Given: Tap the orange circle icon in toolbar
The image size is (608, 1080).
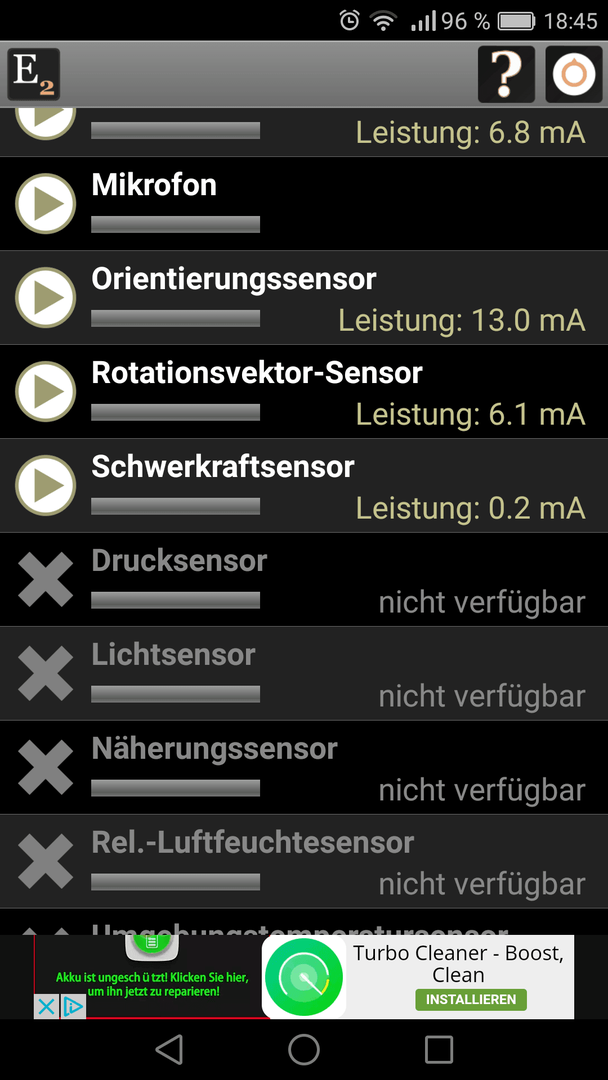Looking at the screenshot, I should pyautogui.click(x=574, y=74).
